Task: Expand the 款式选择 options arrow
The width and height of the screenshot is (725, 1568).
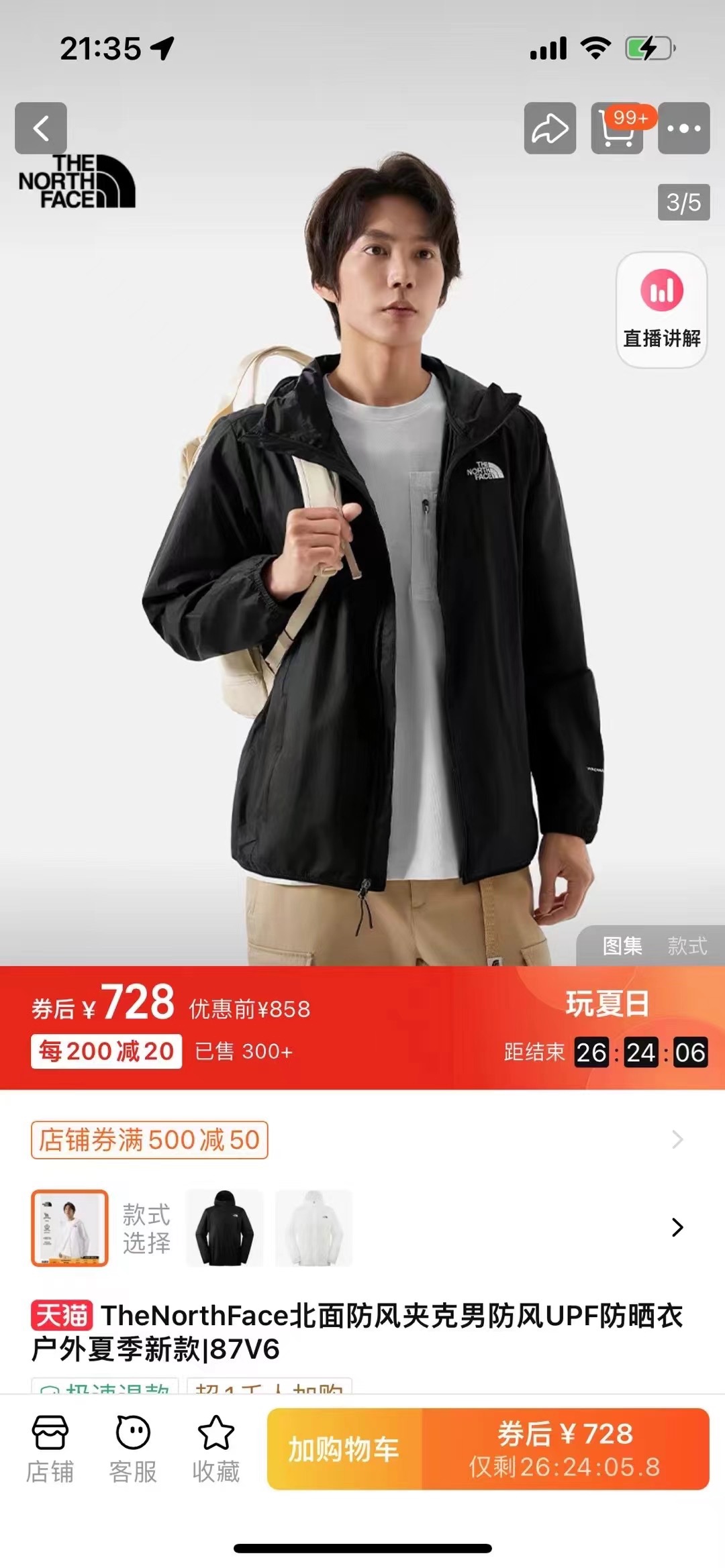Action: 677,1227
